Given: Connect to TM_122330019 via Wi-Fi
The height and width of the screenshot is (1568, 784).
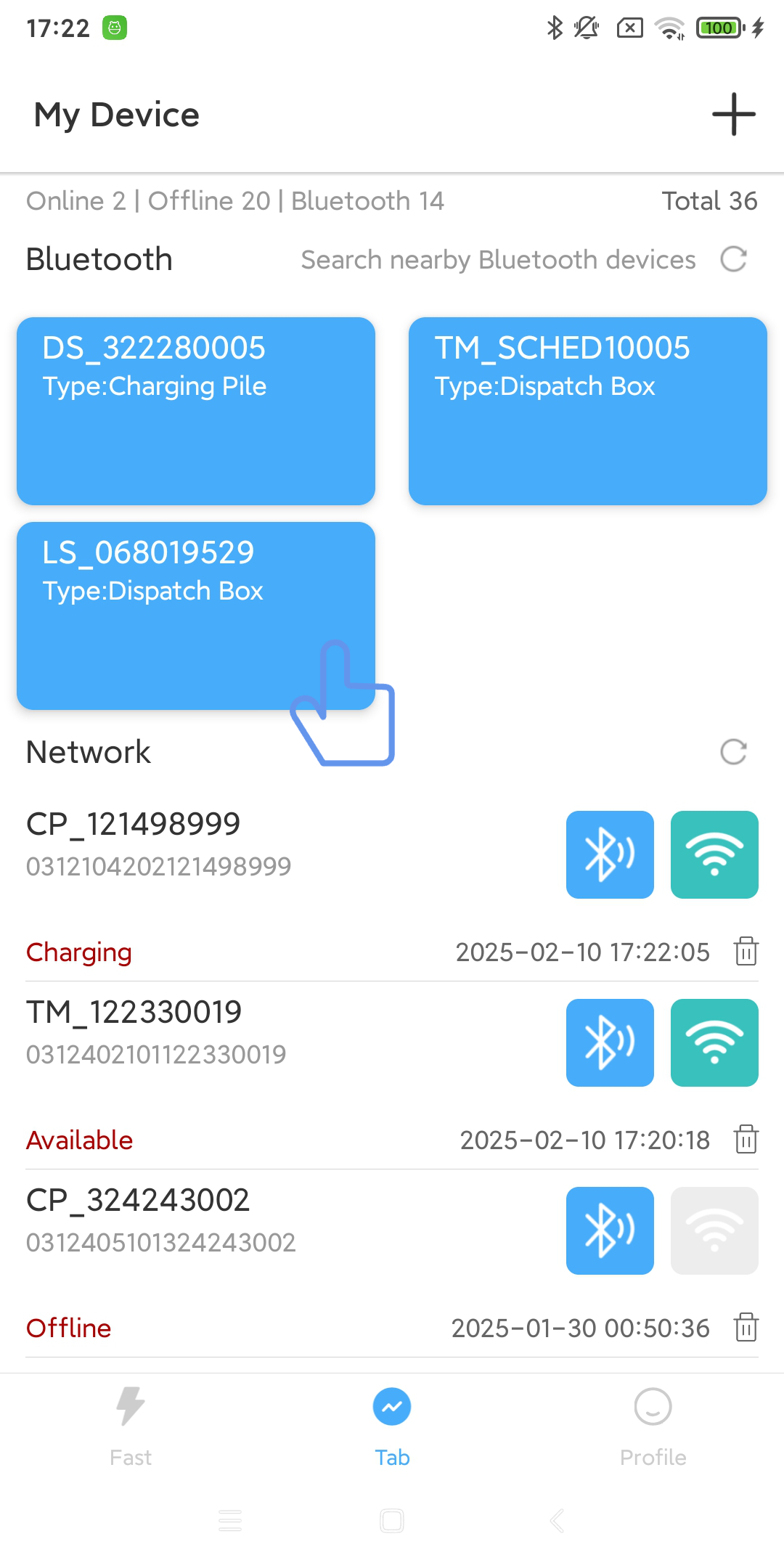Looking at the screenshot, I should tap(714, 1042).
